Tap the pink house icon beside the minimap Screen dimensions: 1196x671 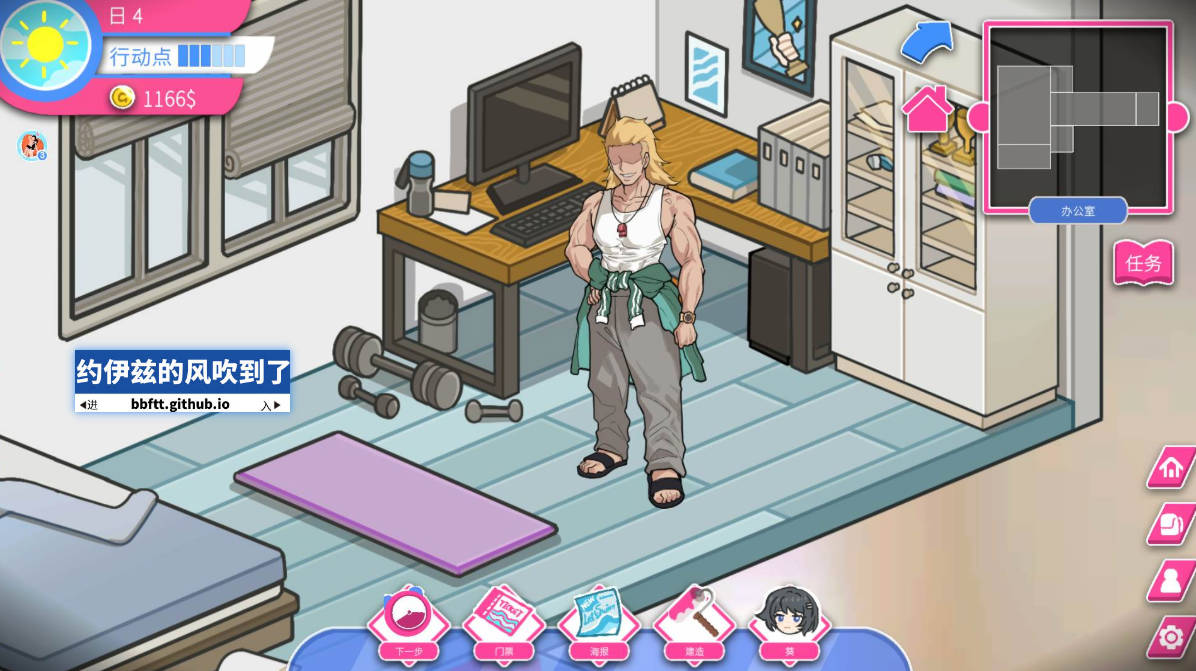927,109
